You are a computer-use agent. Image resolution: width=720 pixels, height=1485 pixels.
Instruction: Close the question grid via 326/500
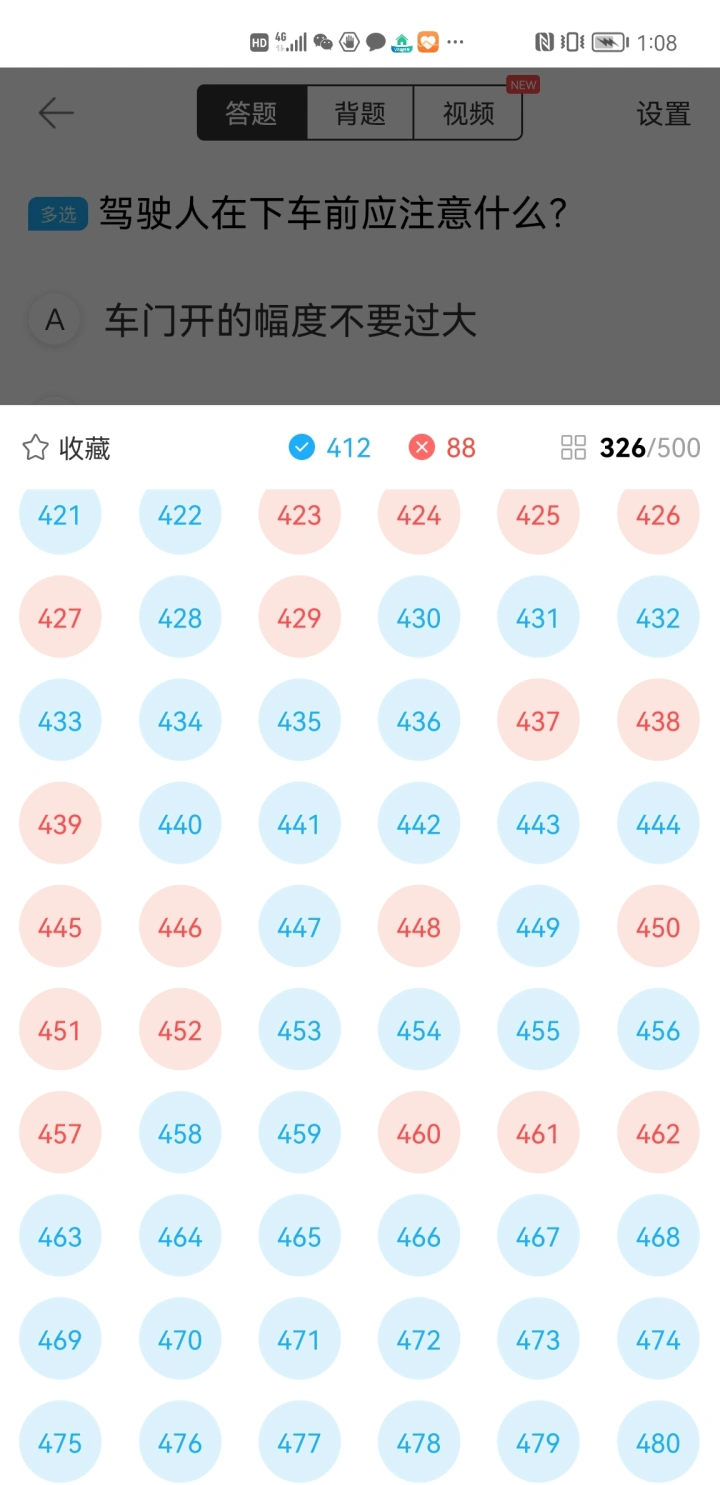click(x=631, y=448)
